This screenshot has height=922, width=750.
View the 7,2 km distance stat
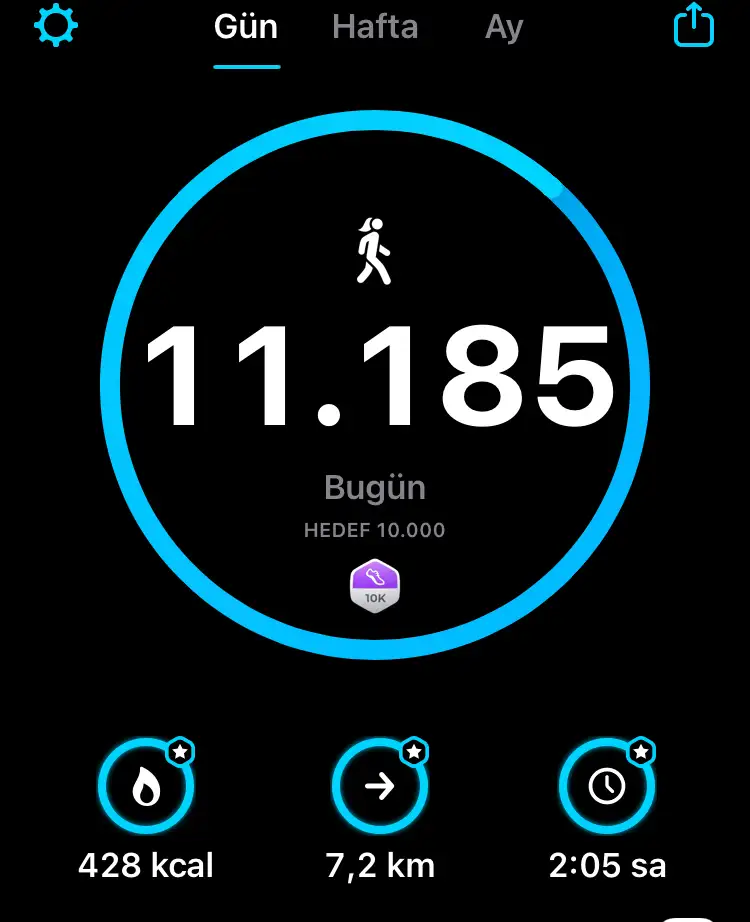pyautogui.click(x=380, y=789)
